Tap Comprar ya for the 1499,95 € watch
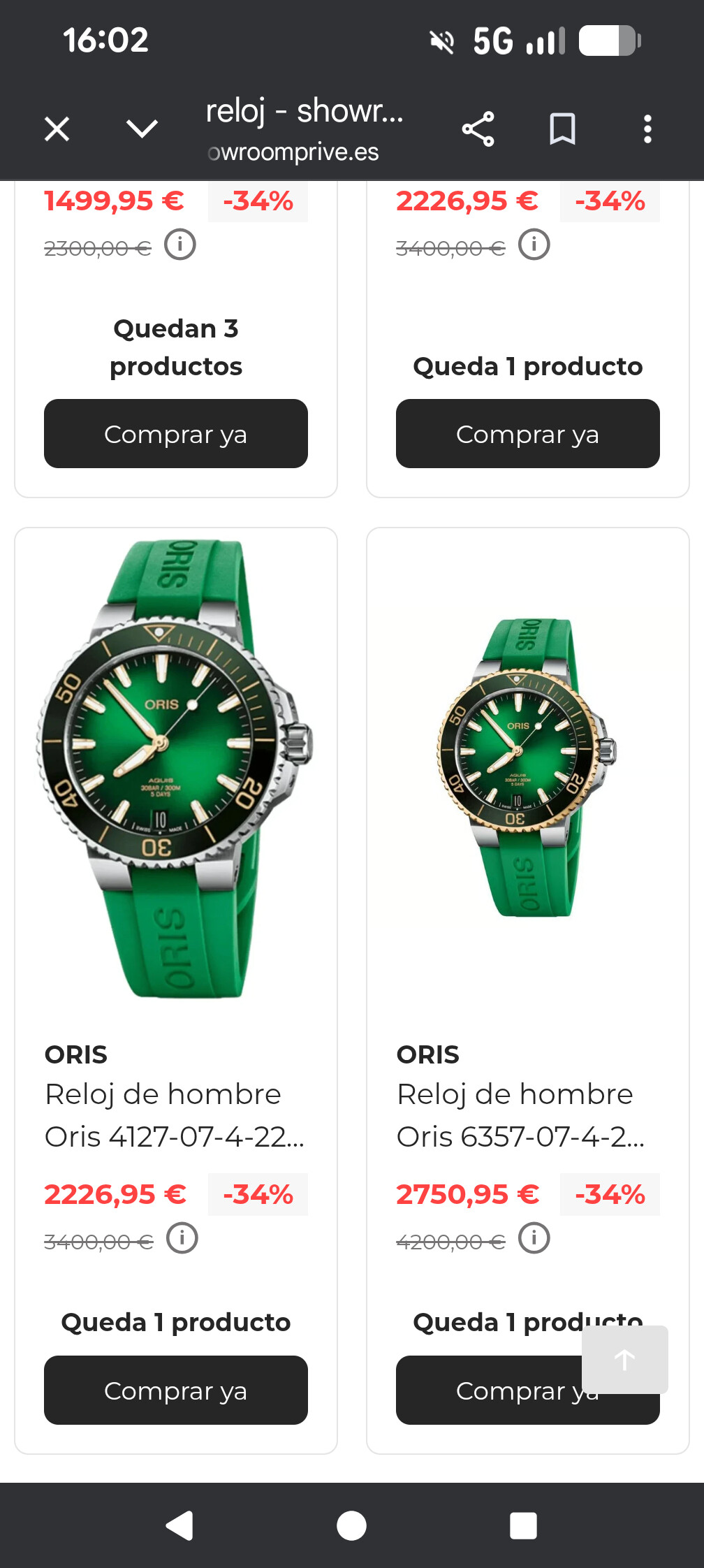This screenshot has height=1568, width=704. (176, 434)
